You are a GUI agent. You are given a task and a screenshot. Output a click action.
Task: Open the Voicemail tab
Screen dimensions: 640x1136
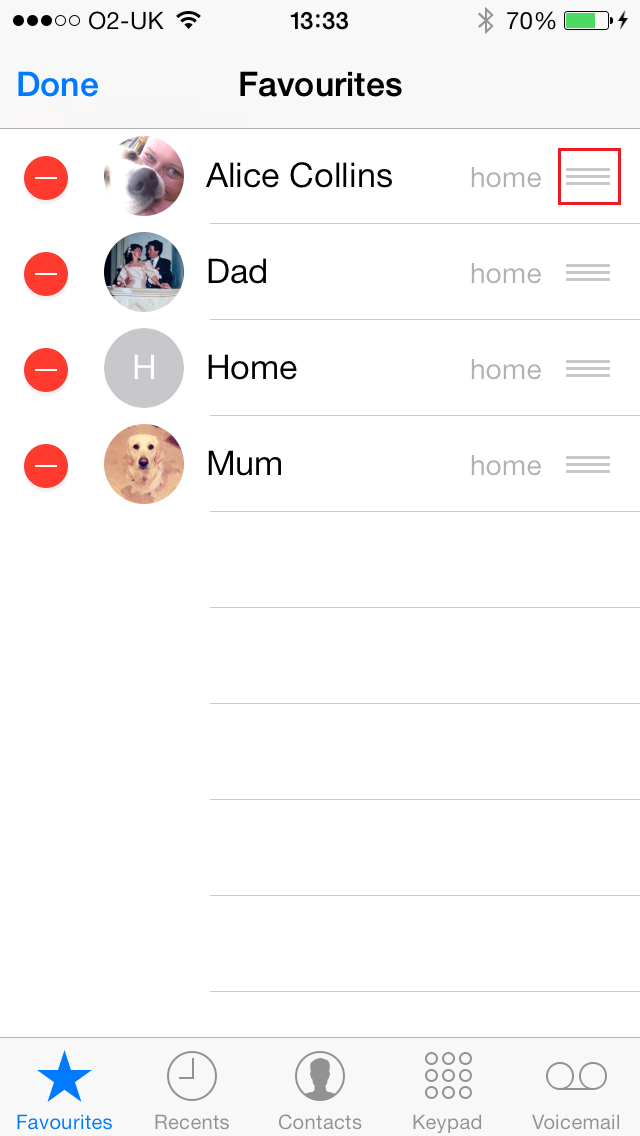point(576,1091)
